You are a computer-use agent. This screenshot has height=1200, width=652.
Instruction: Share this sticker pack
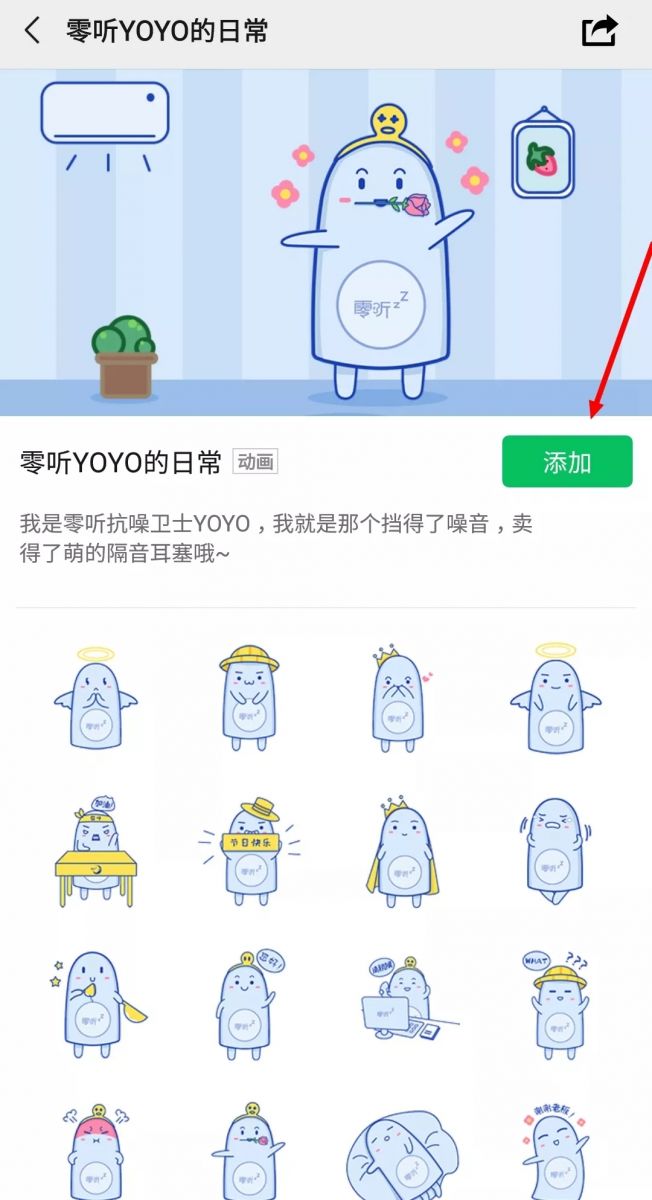[599, 31]
